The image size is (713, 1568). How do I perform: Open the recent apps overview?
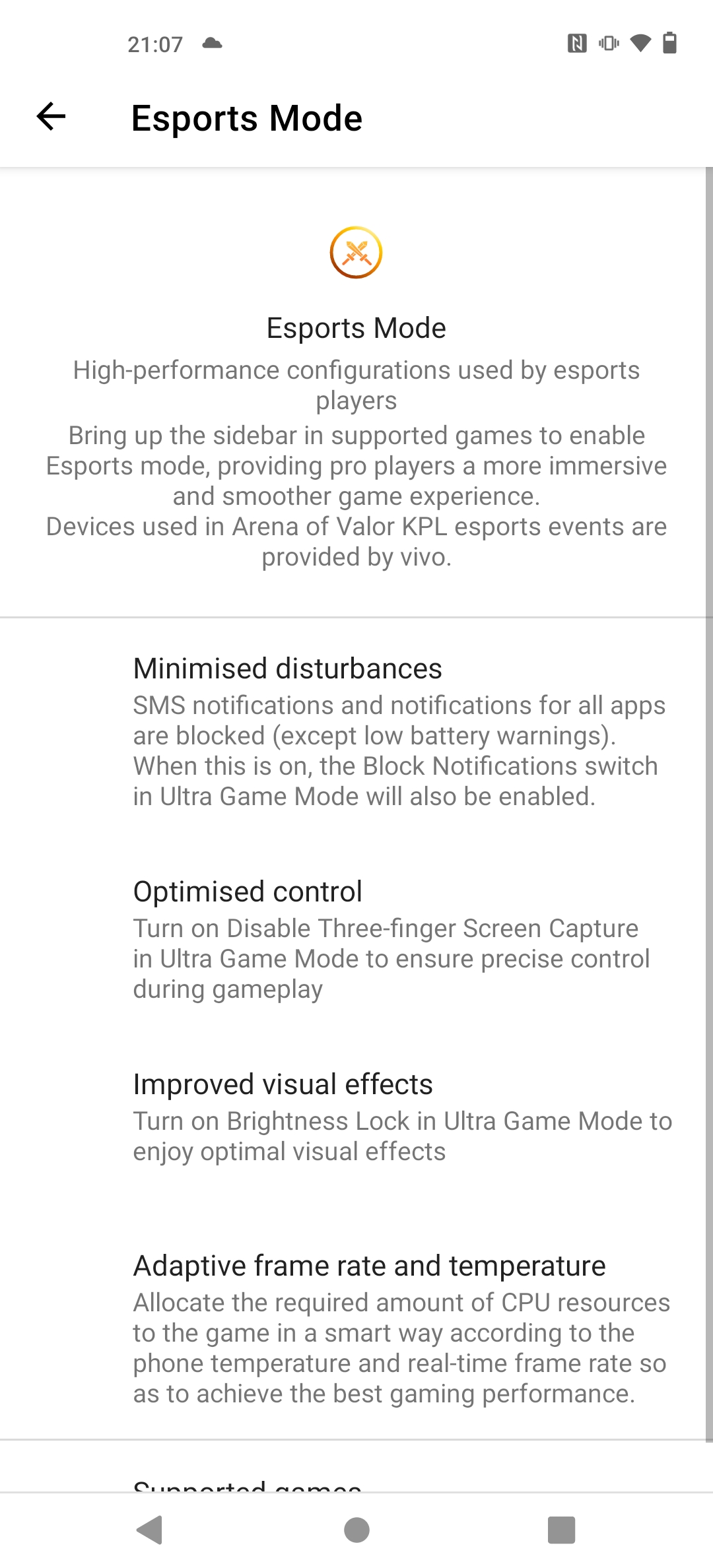coord(561,1530)
